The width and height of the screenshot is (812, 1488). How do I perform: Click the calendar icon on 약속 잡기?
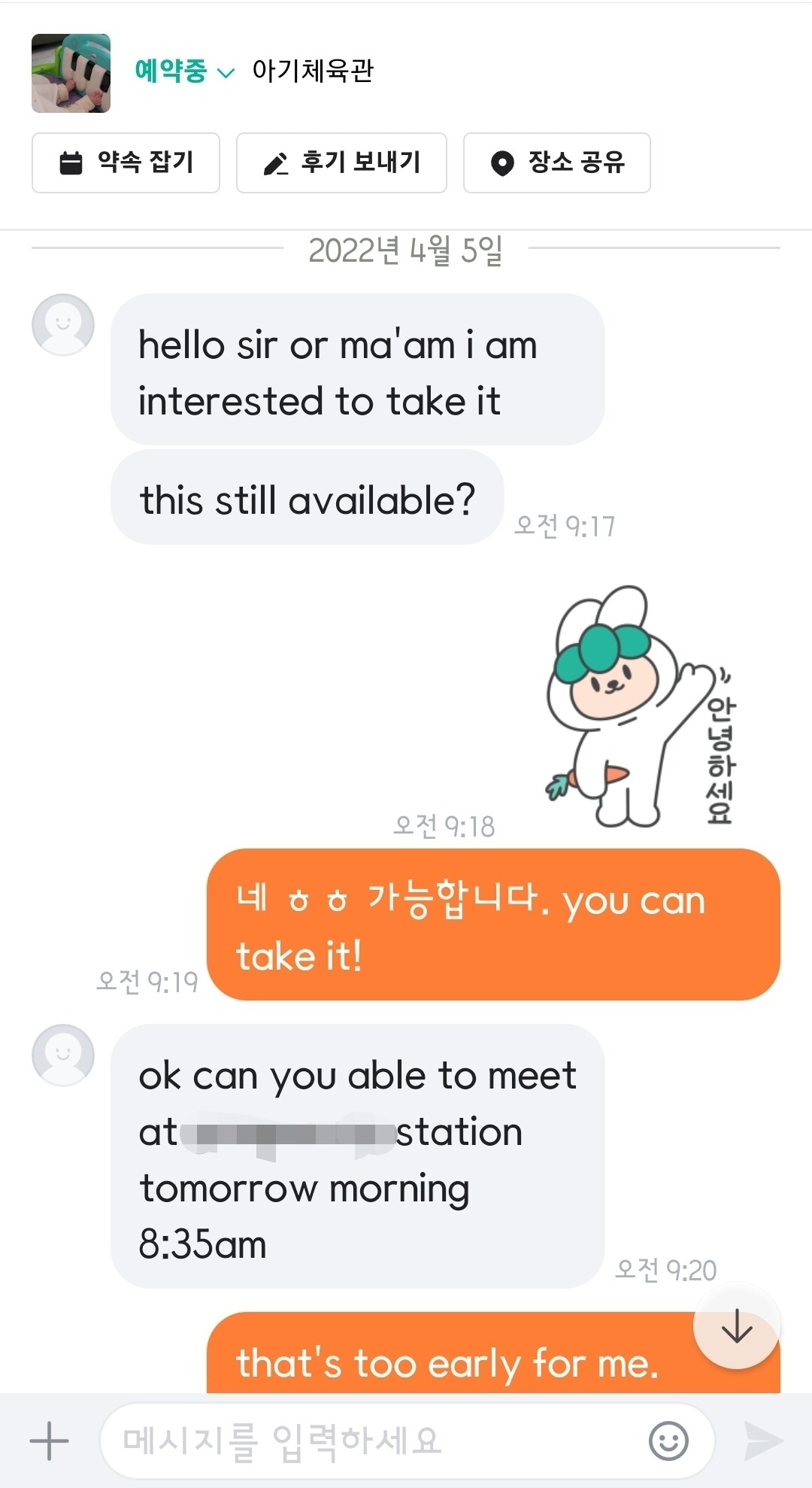(71, 163)
